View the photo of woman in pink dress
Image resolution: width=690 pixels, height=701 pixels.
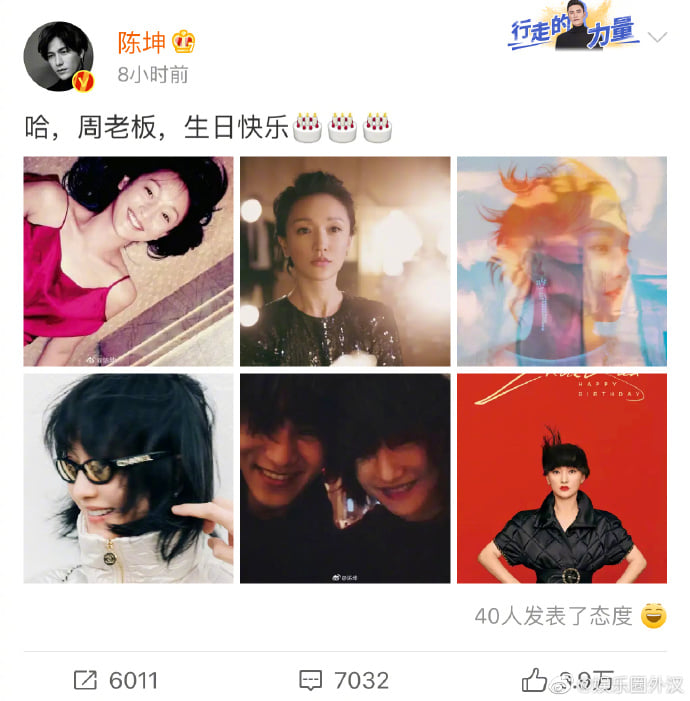tap(128, 261)
